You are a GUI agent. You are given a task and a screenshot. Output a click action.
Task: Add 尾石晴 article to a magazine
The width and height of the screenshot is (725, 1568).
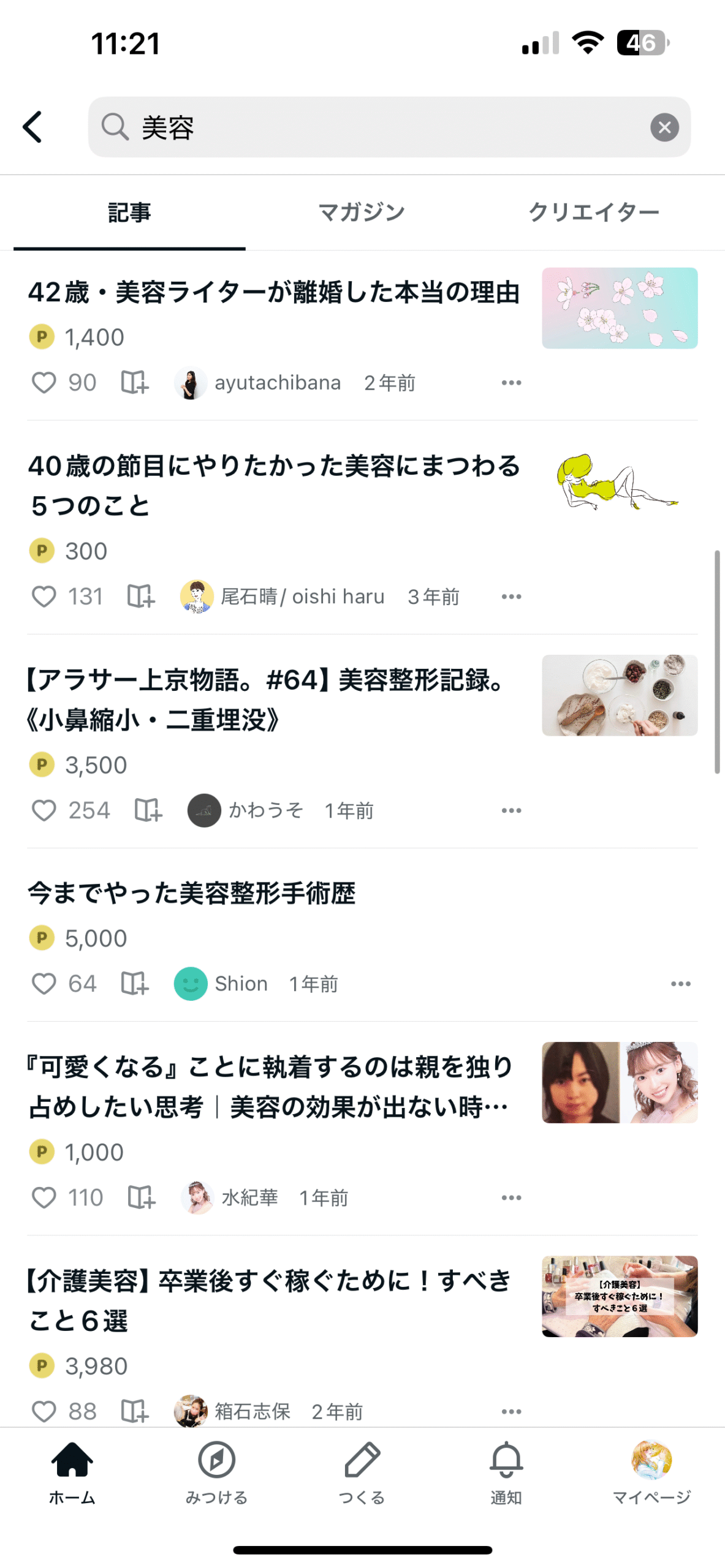pos(141,596)
